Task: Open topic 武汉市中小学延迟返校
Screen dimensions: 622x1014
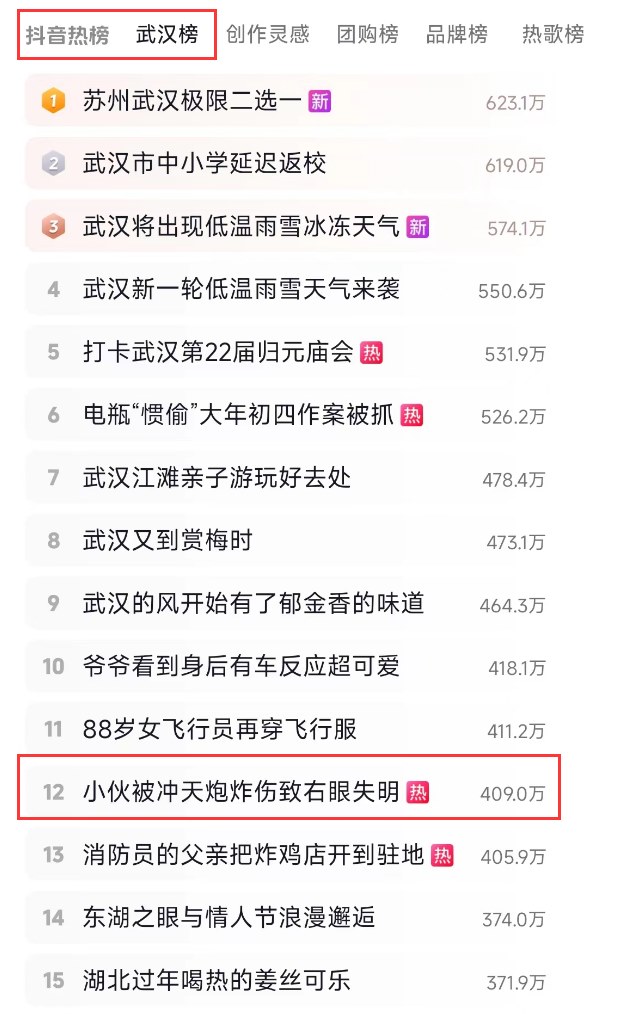Action: (x=204, y=164)
